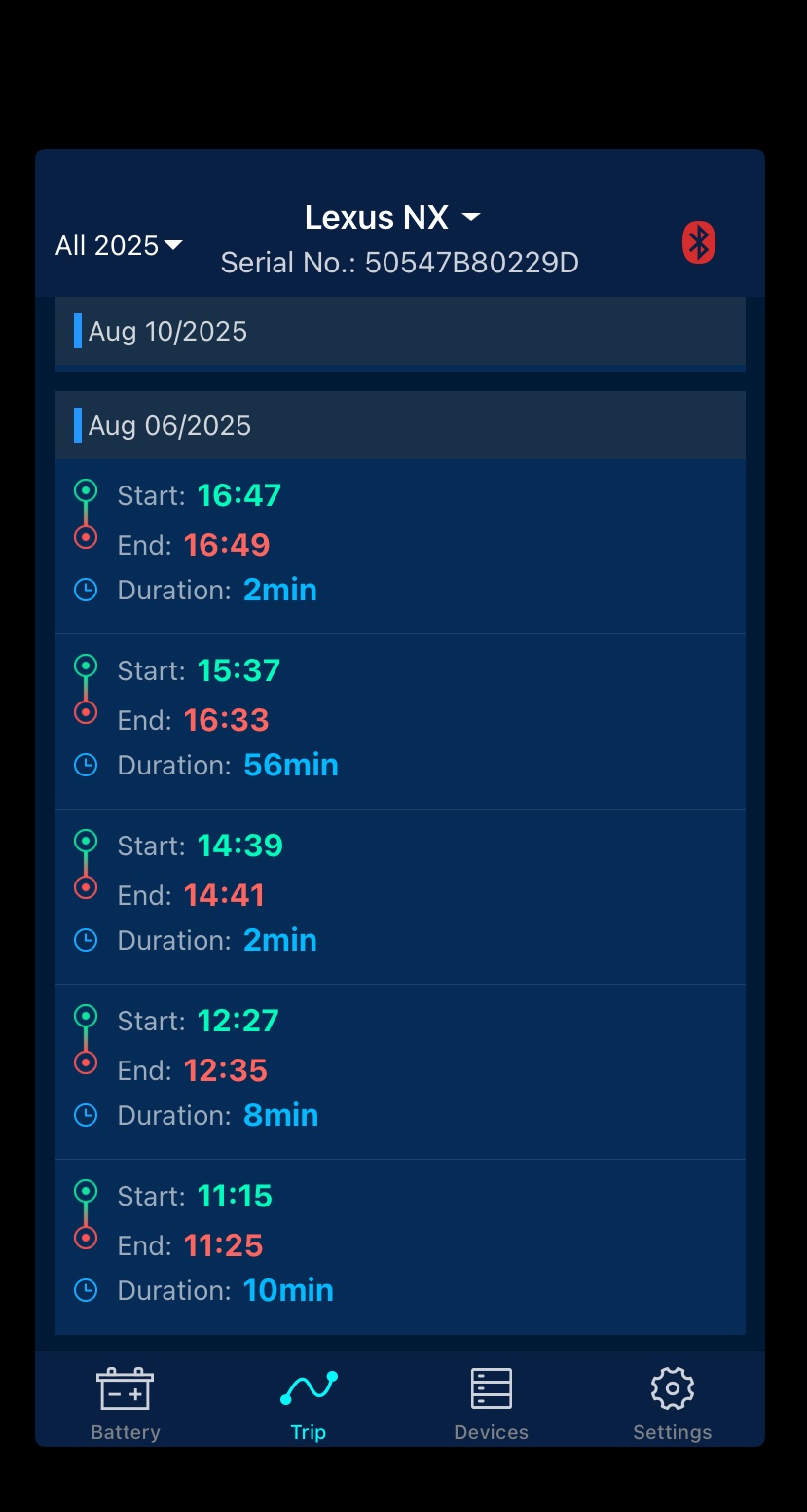This screenshot has width=807, height=1512.
Task: Open the trip starting at 14:39
Action: 399,895
